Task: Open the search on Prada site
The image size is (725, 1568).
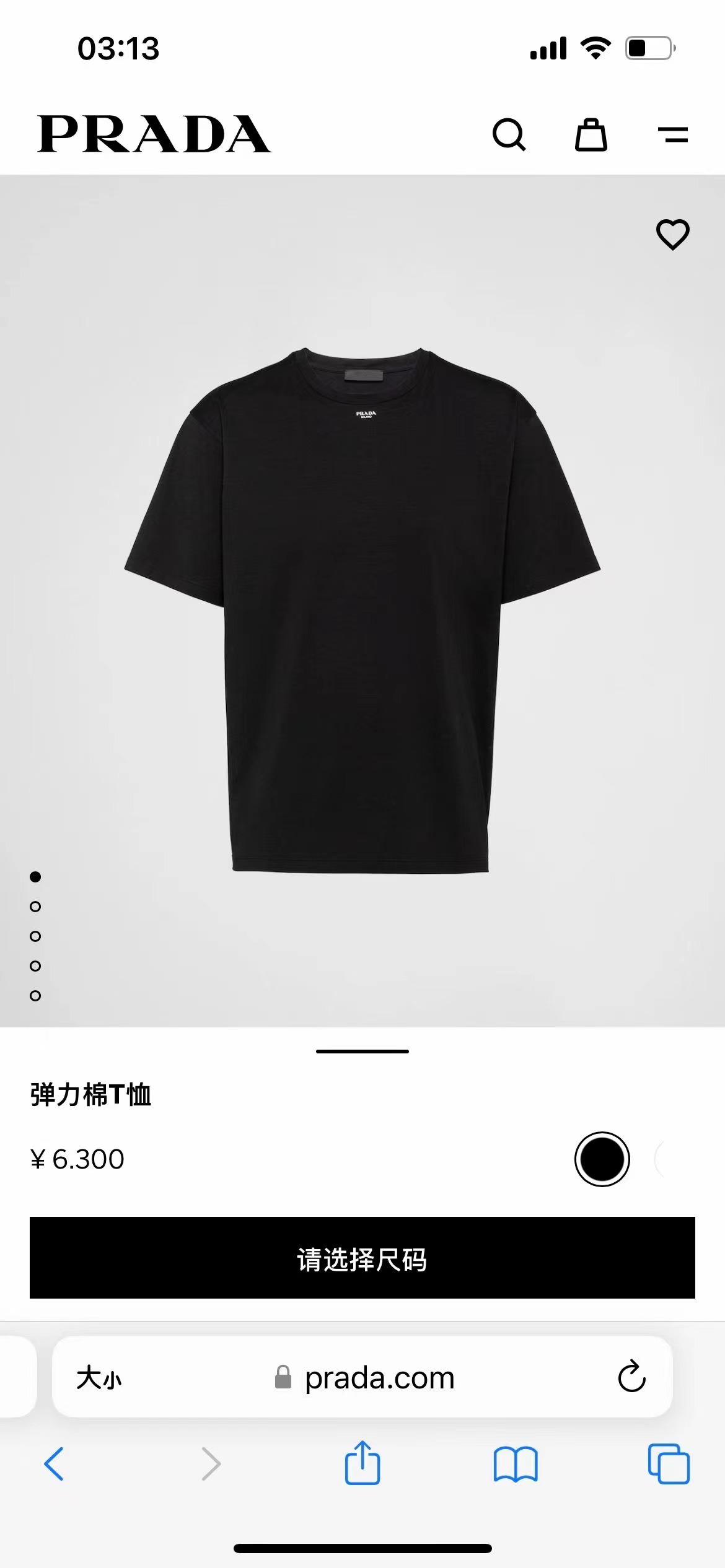Action: (509, 135)
